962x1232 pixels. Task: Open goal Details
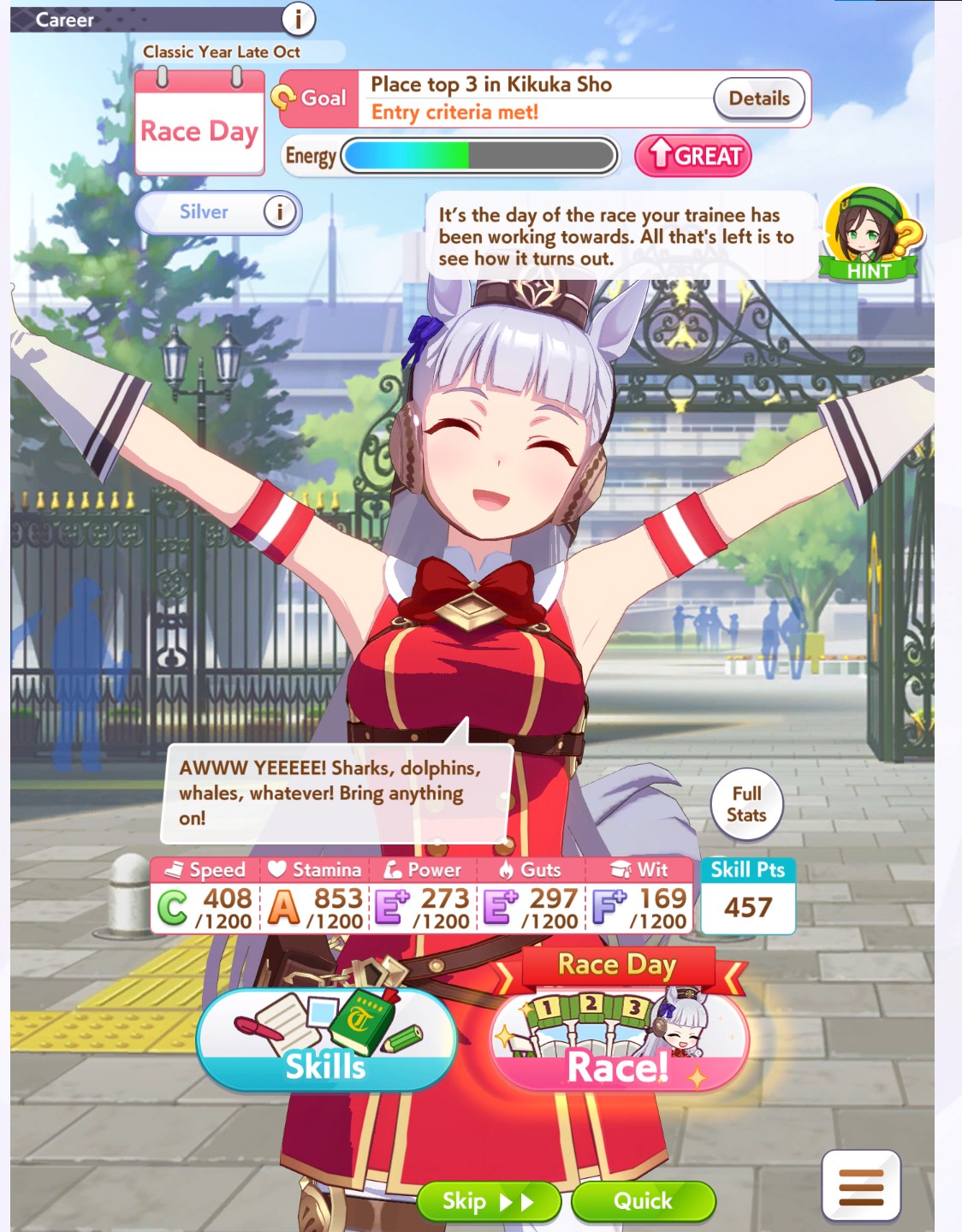coord(758,99)
